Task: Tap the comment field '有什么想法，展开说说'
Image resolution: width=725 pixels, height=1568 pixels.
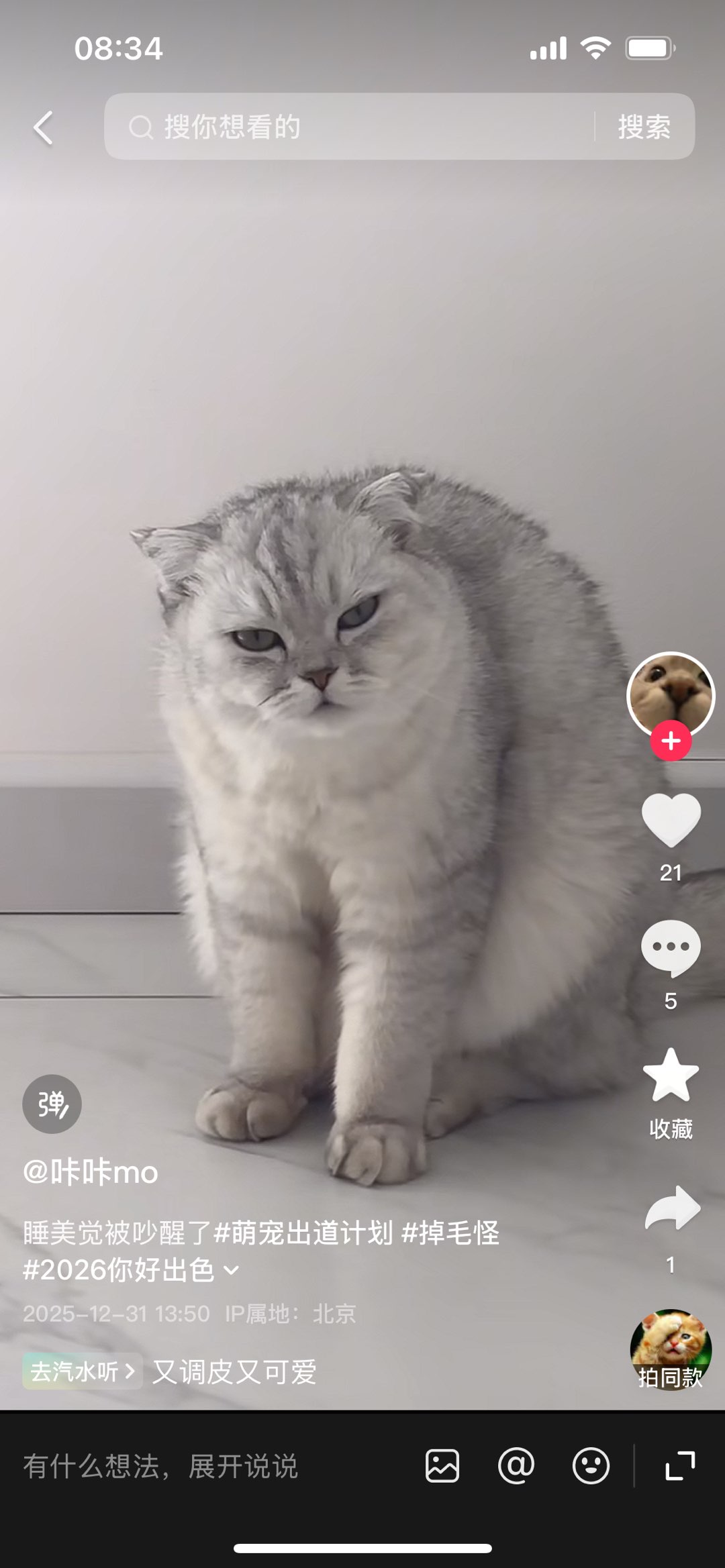Action: click(201, 1466)
